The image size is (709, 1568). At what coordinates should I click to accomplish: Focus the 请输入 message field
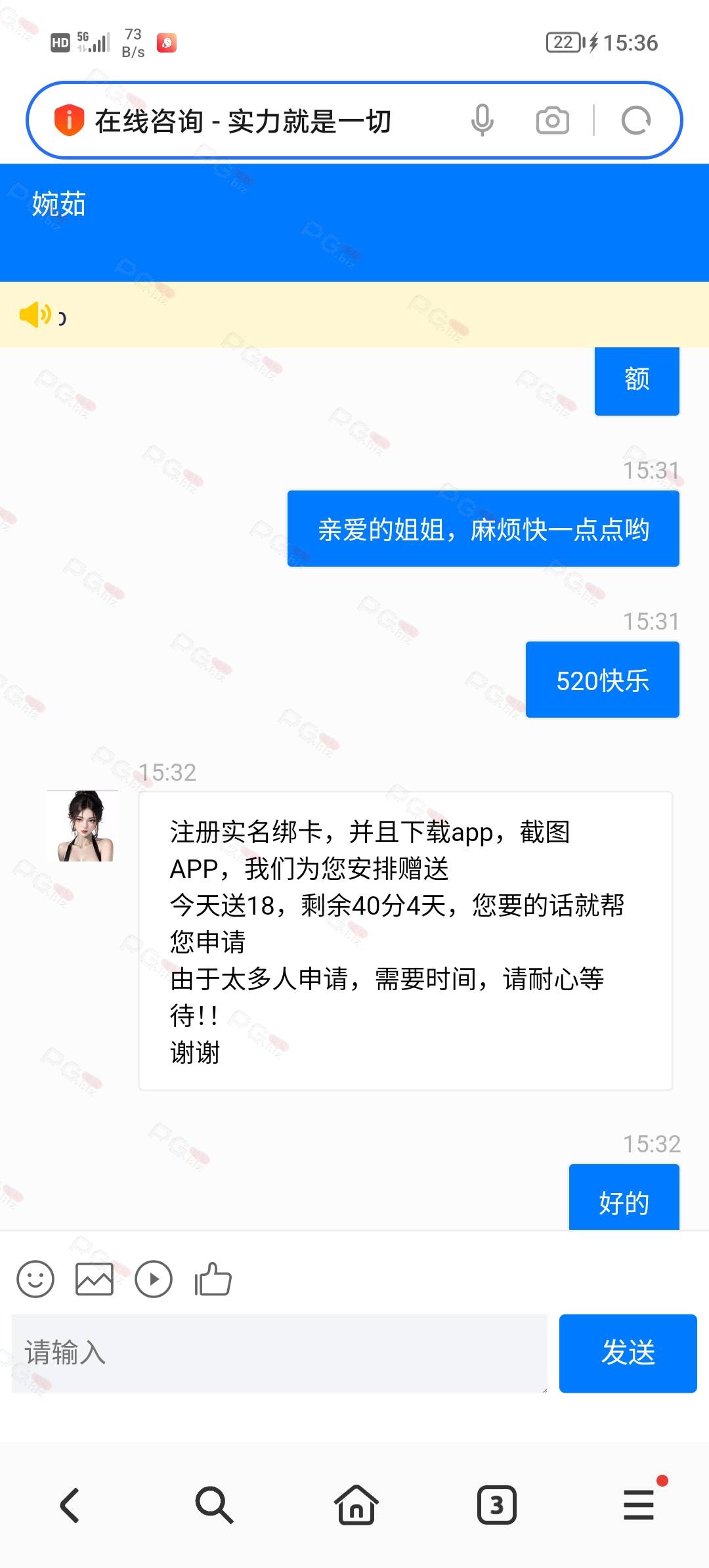[280, 1353]
